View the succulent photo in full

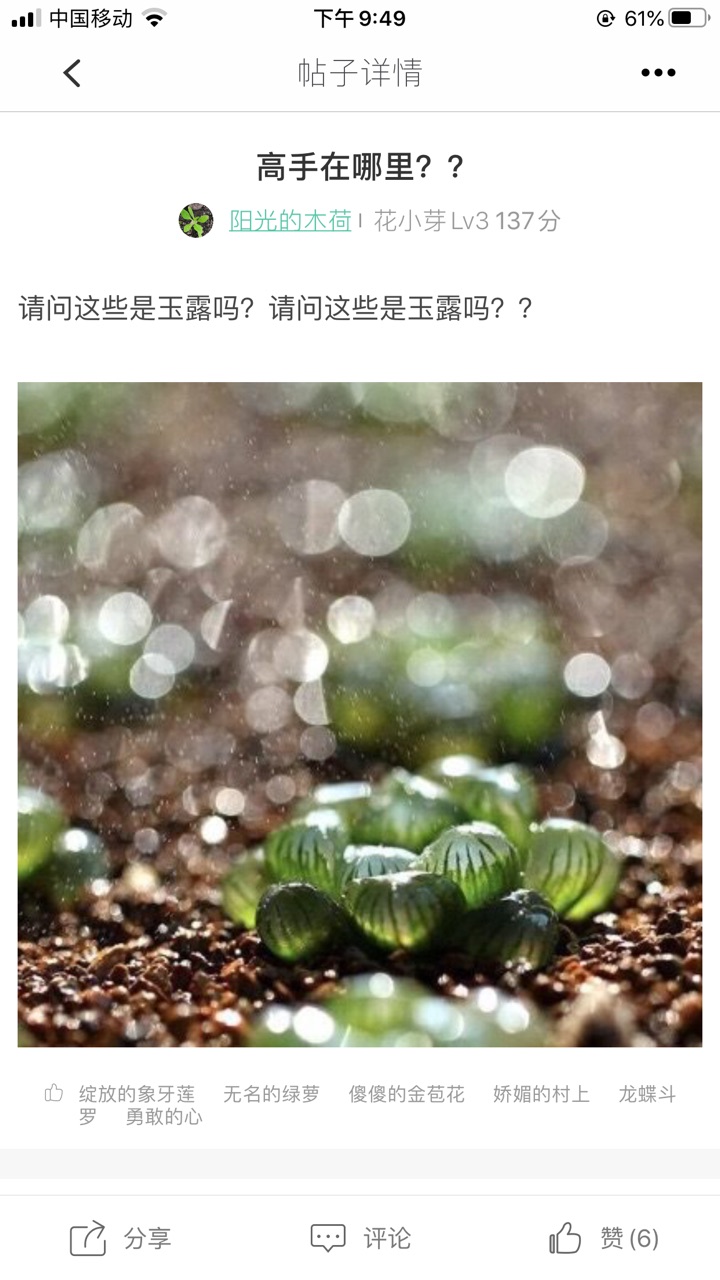click(360, 714)
